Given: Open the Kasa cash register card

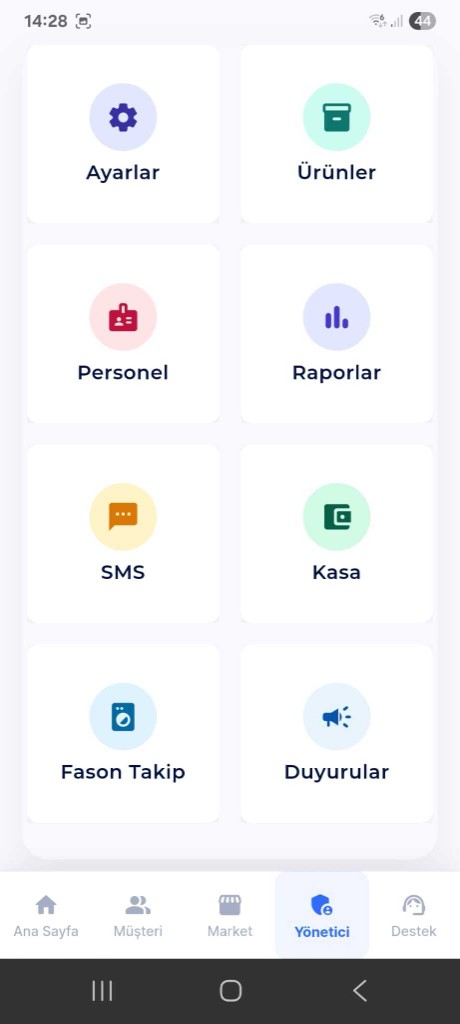Looking at the screenshot, I should tap(337, 534).
